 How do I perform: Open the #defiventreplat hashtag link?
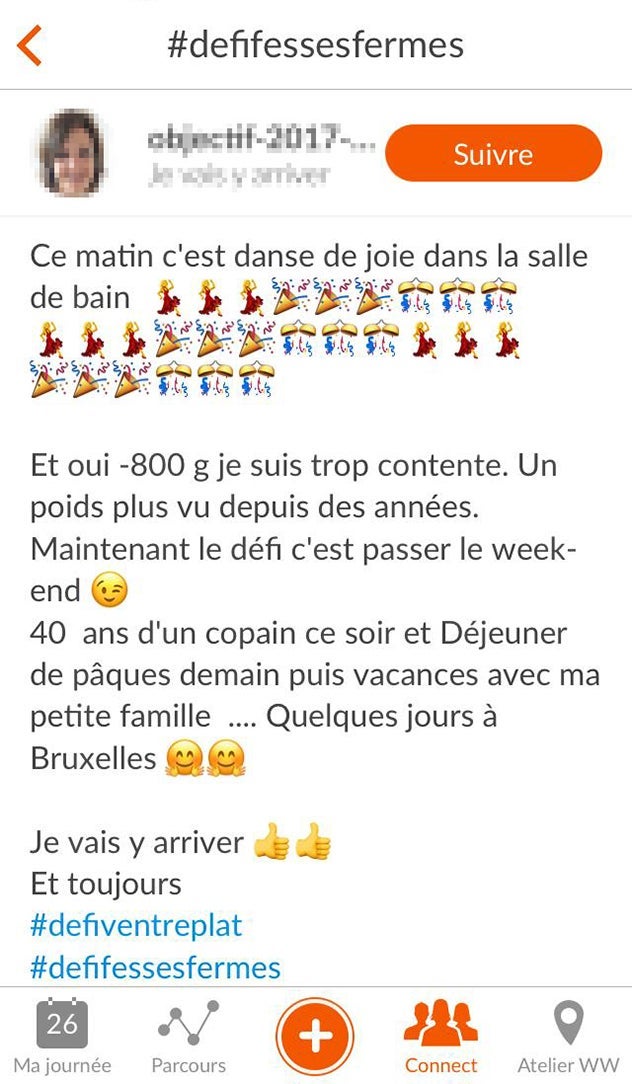(x=136, y=925)
